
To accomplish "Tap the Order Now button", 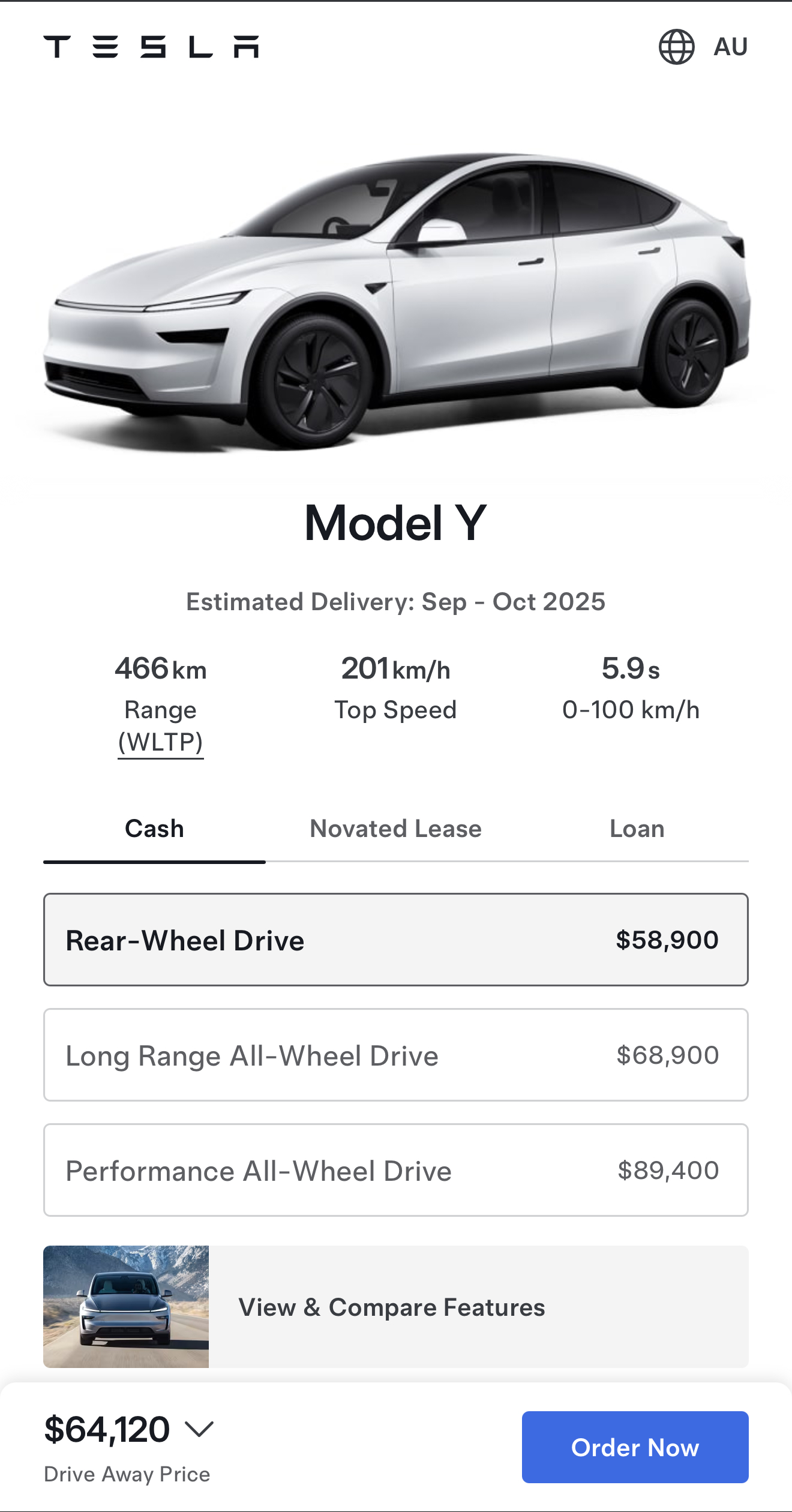I will [x=635, y=1447].
